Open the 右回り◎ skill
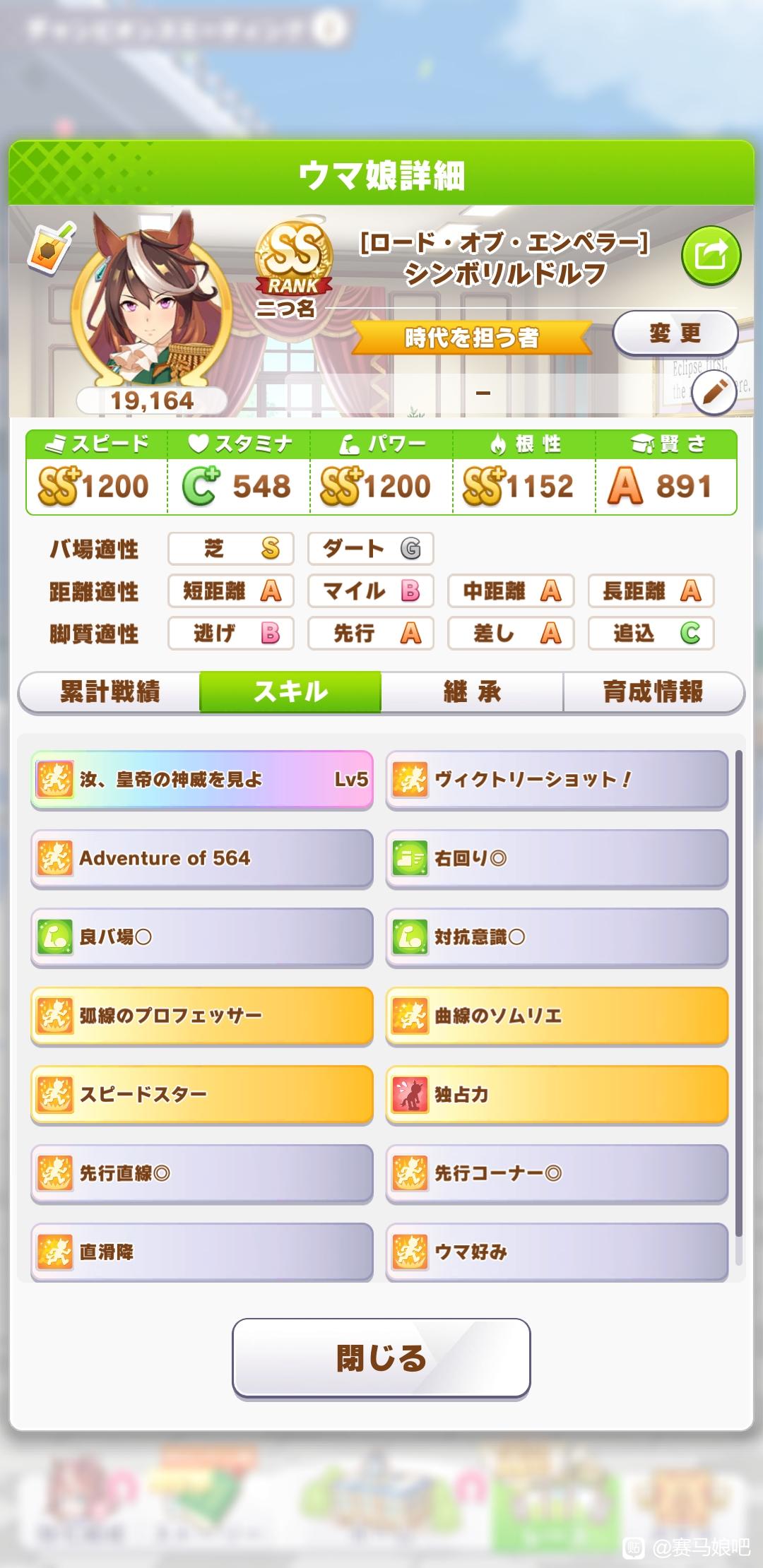Screen dimensions: 763x1568 tap(557, 859)
